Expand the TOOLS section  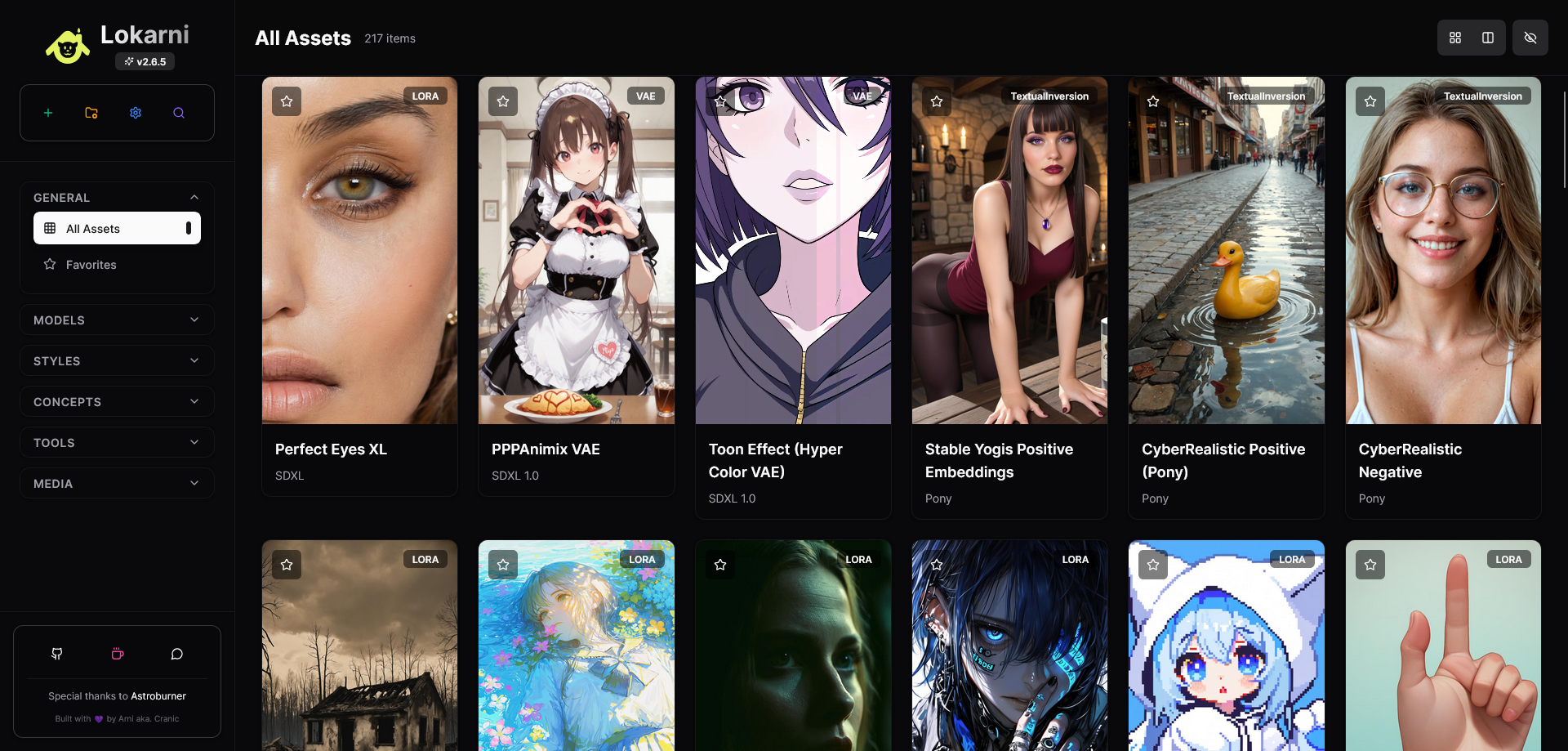pos(117,443)
